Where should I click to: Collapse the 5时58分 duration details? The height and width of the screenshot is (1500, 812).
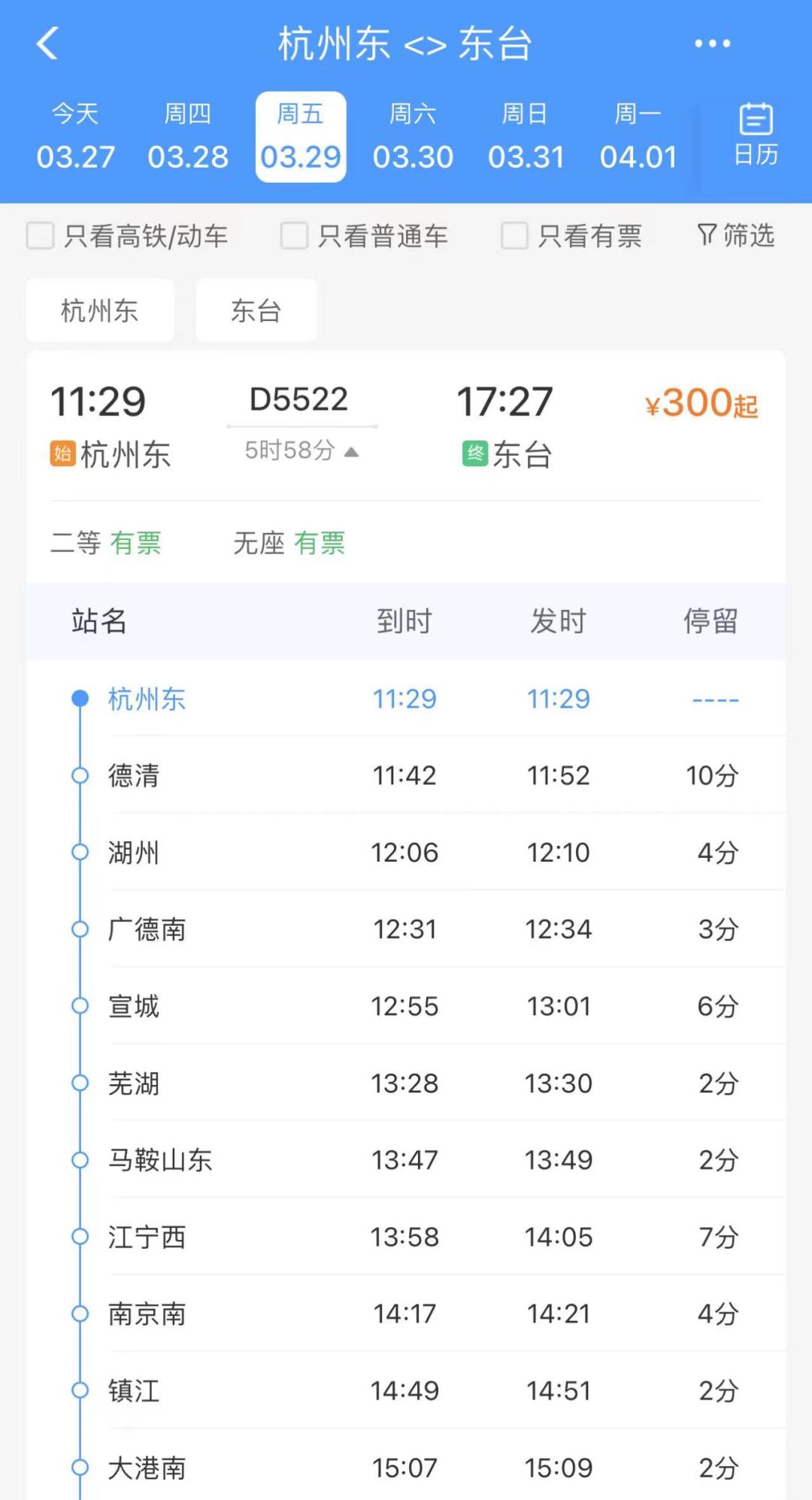click(299, 451)
